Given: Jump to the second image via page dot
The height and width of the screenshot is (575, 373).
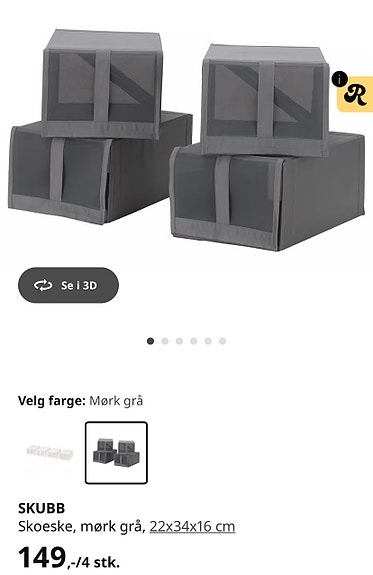Looking at the screenshot, I should (165, 341).
